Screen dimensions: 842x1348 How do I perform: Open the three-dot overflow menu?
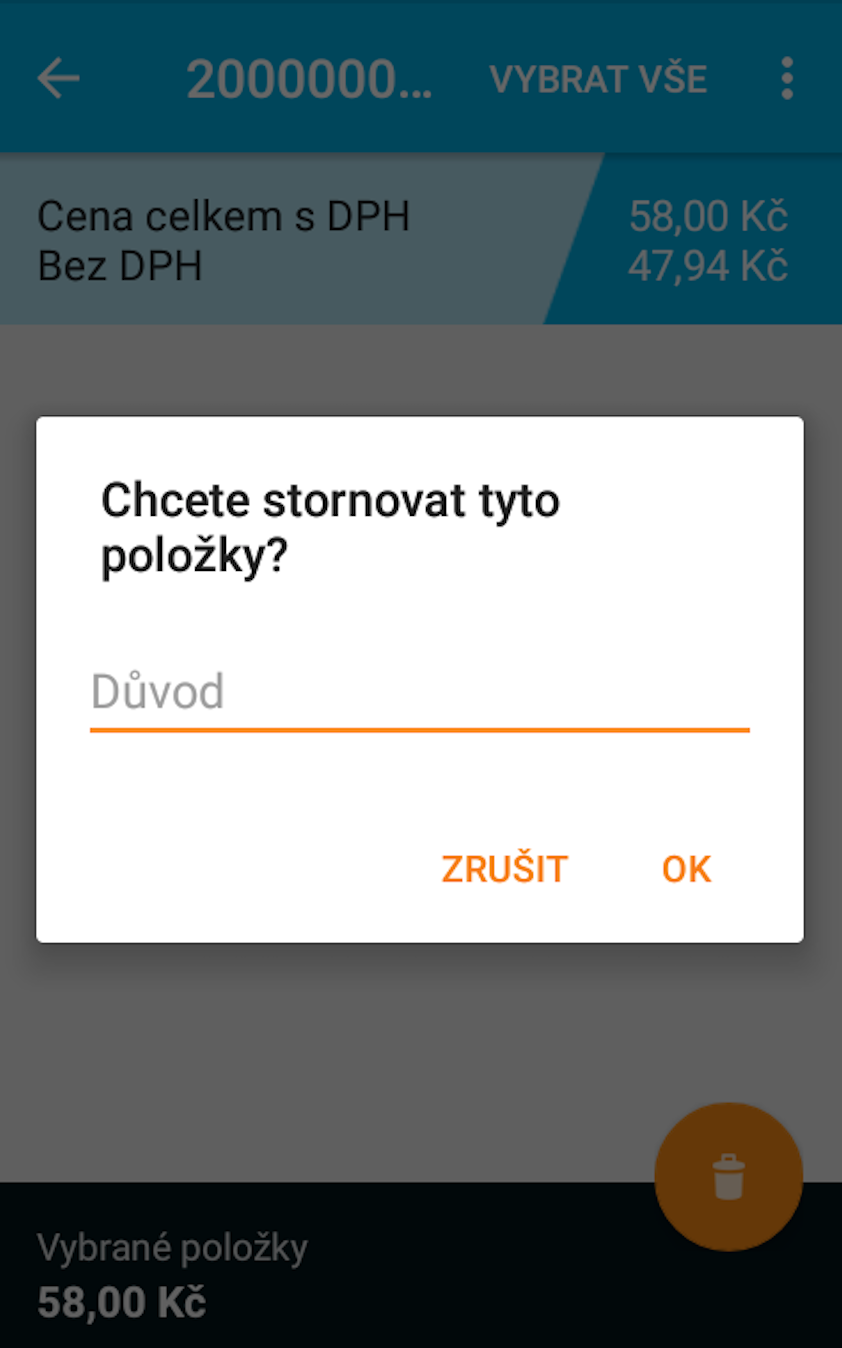(x=787, y=78)
